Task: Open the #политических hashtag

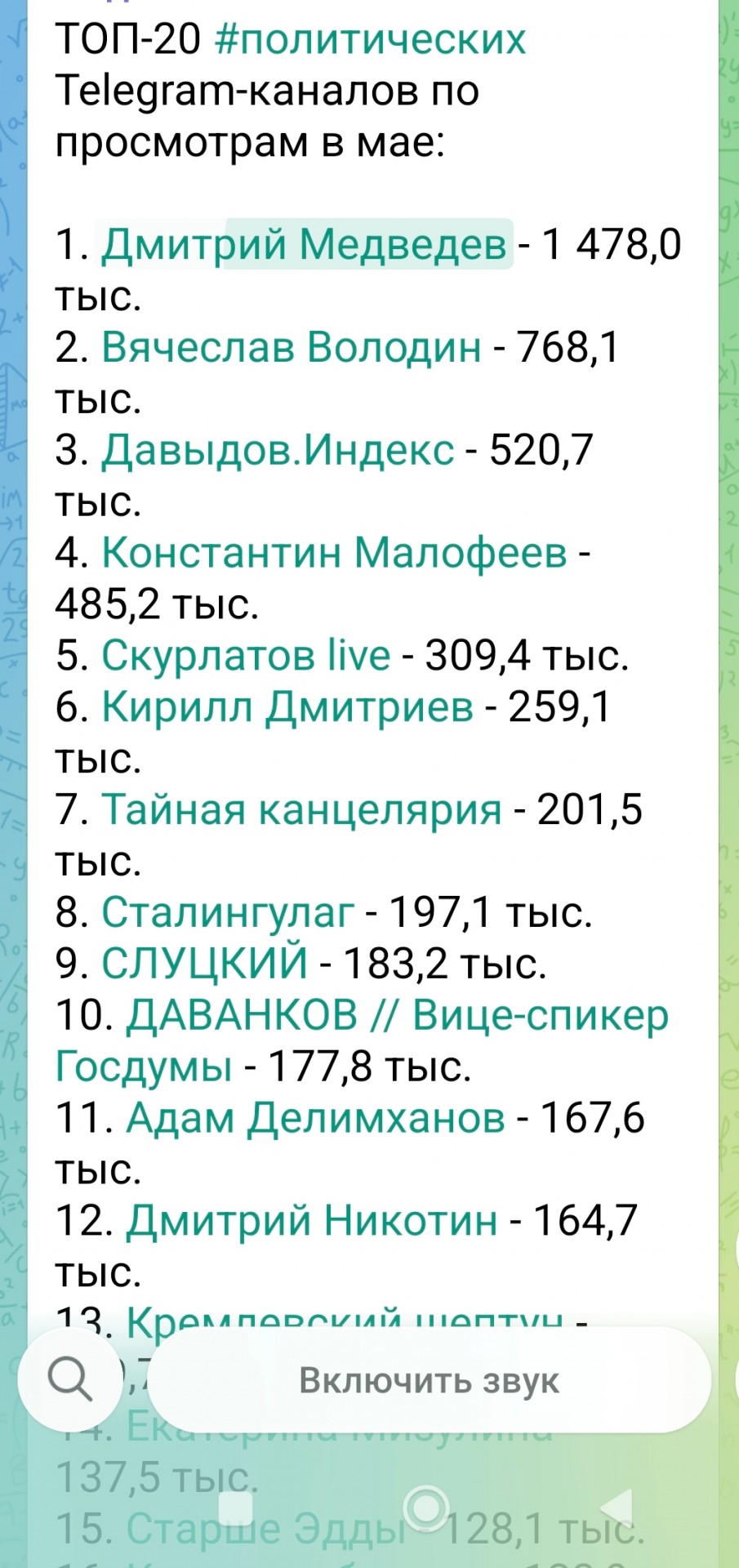Action: click(371, 38)
